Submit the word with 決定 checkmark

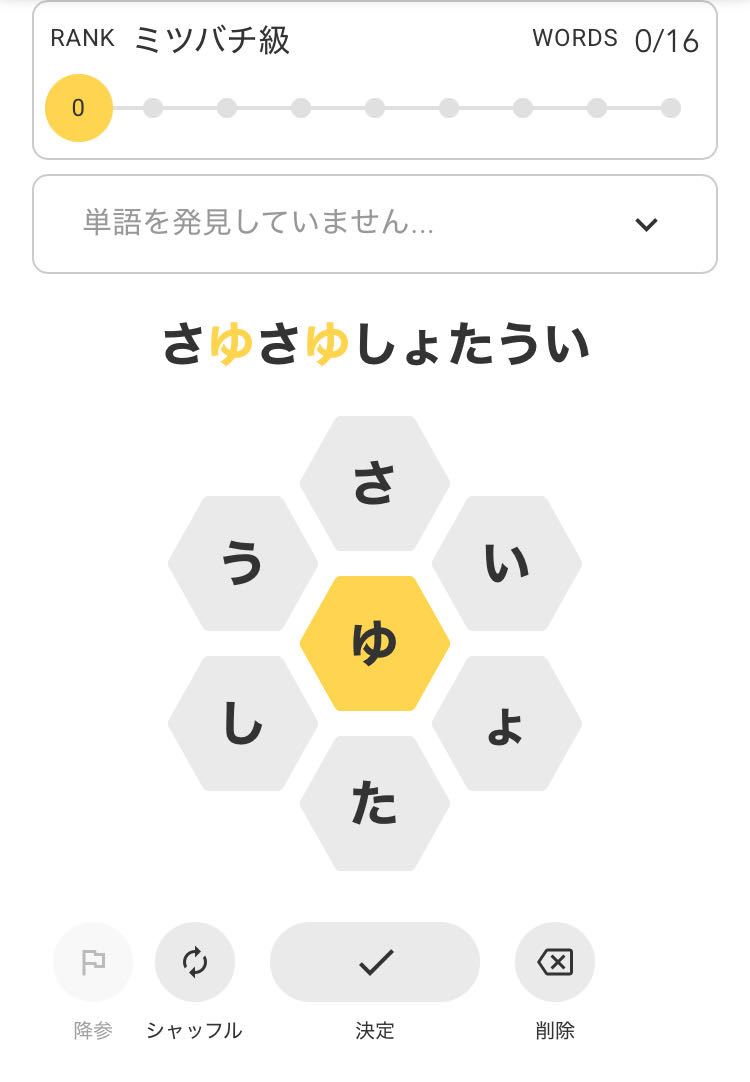point(375,962)
